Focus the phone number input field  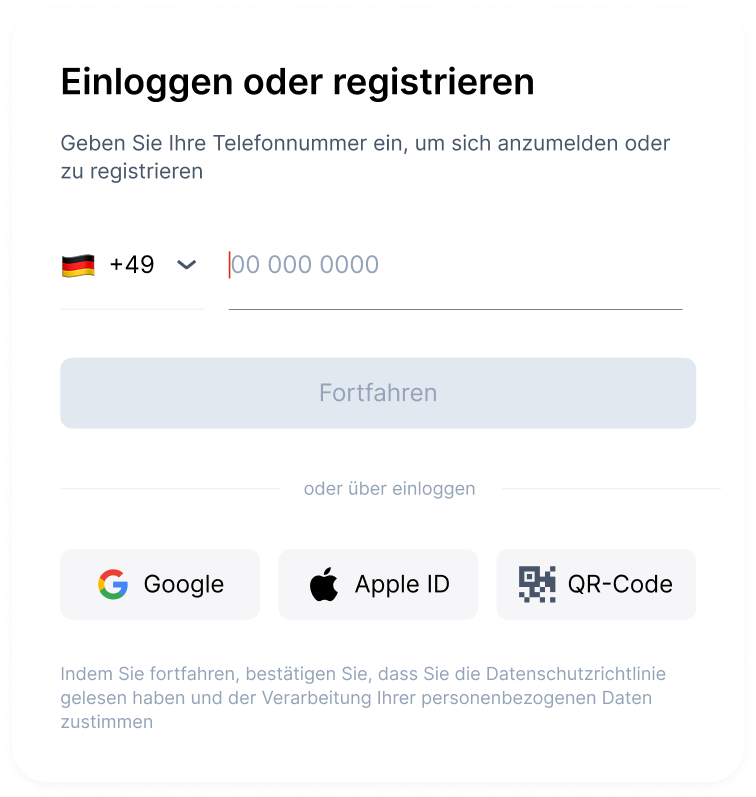tap(455, 265)
